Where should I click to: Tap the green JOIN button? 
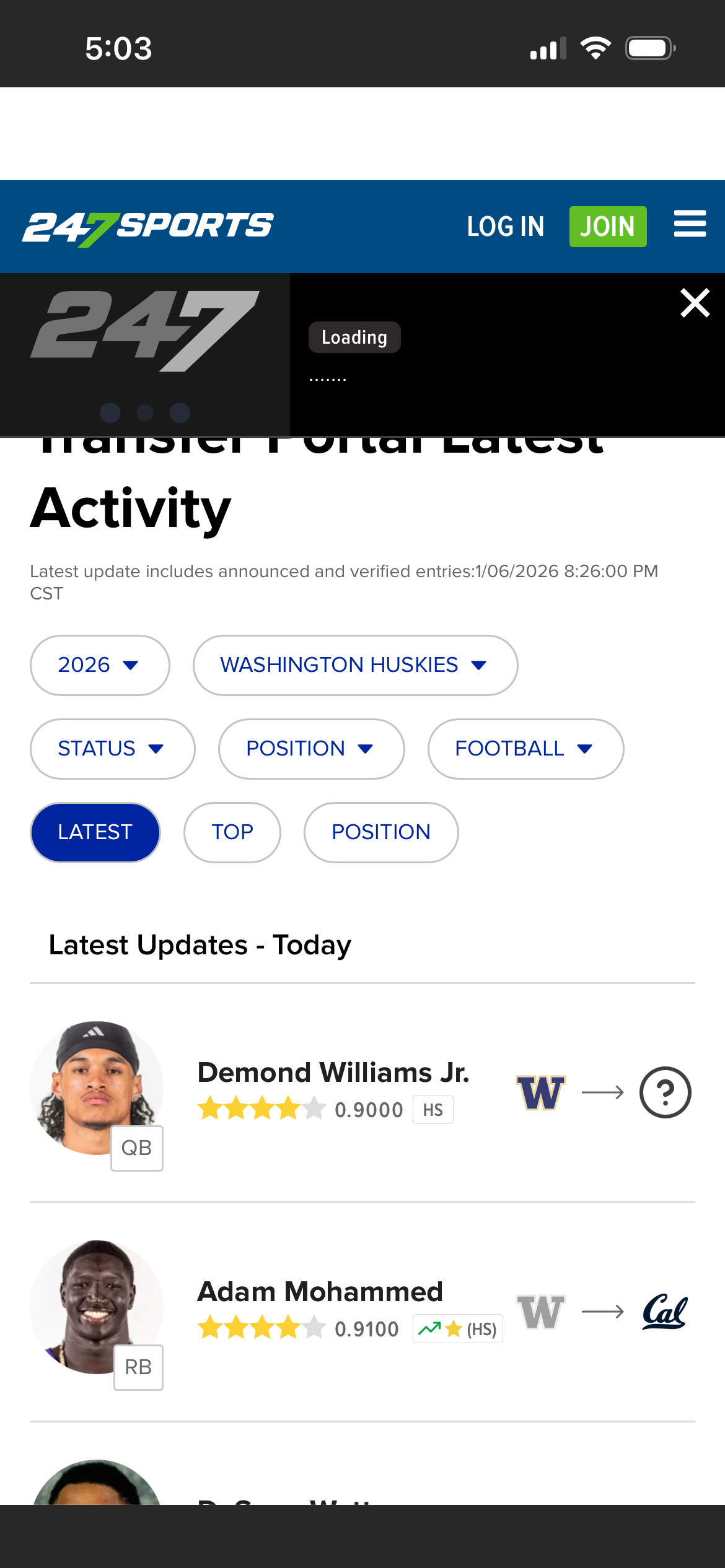607,227
